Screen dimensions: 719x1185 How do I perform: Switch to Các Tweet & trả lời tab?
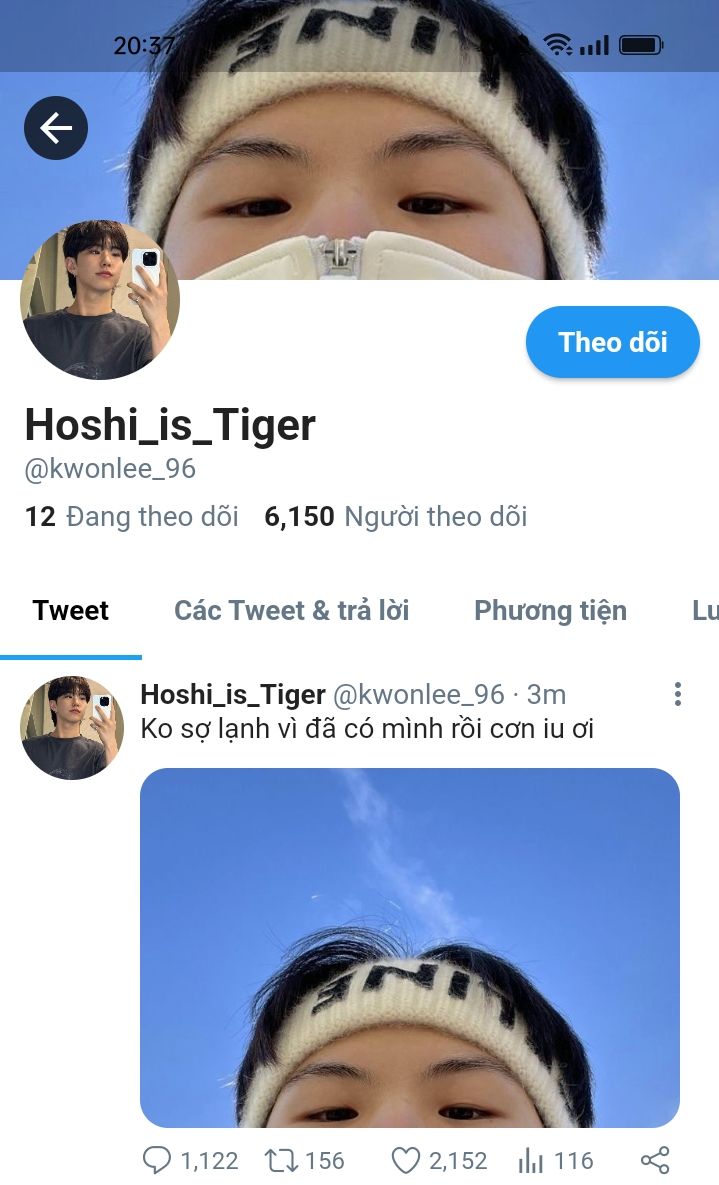[291, 610]
